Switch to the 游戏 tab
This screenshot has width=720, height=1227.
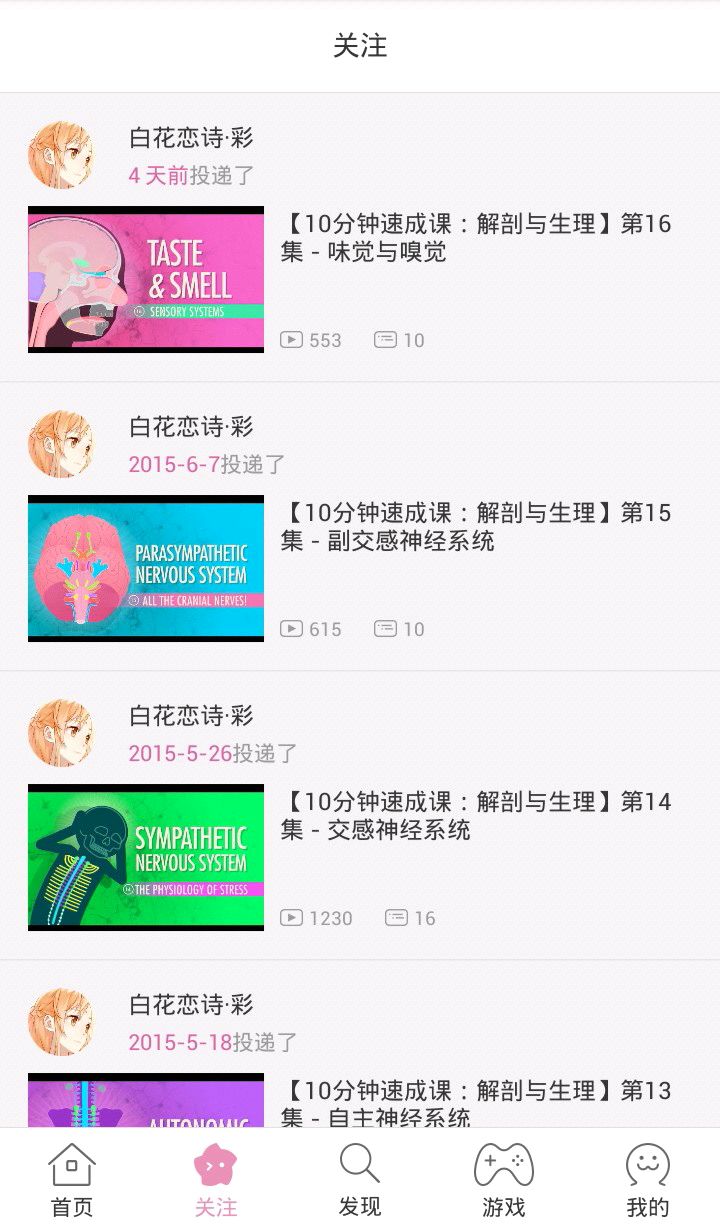[x=504, y=1180]
